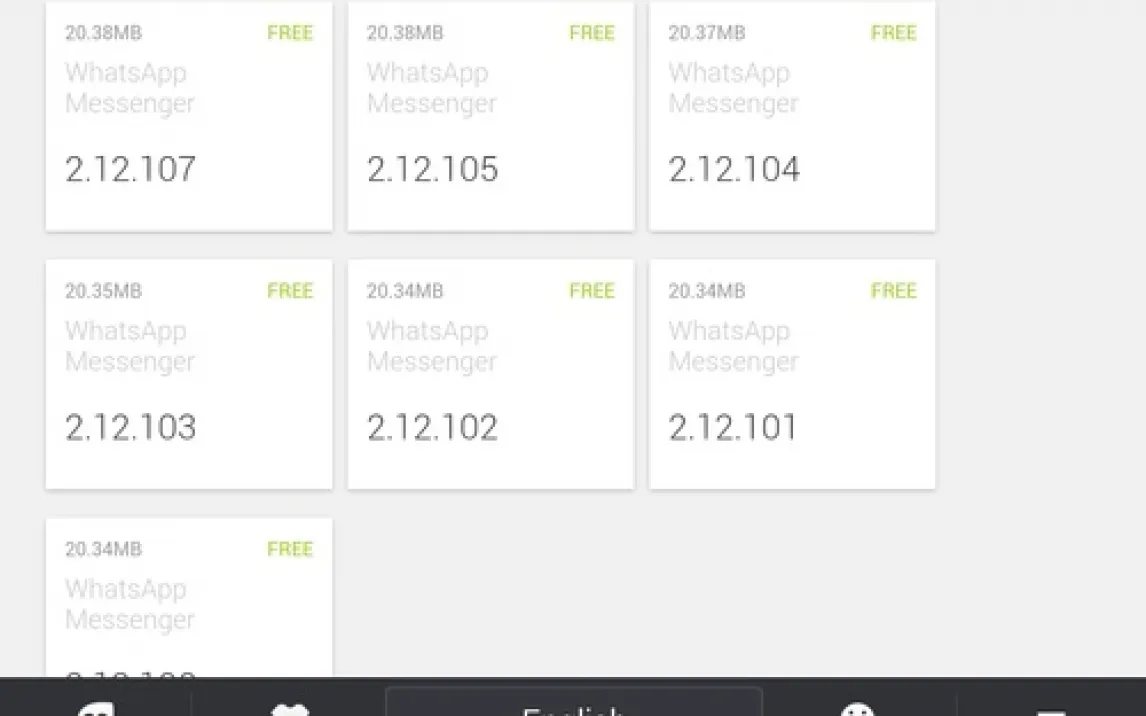Viewport: 1146px width, 716px height.
Task: Tap the WhatsApp Messenger 2.12.102 card
Action: (490, 374)
